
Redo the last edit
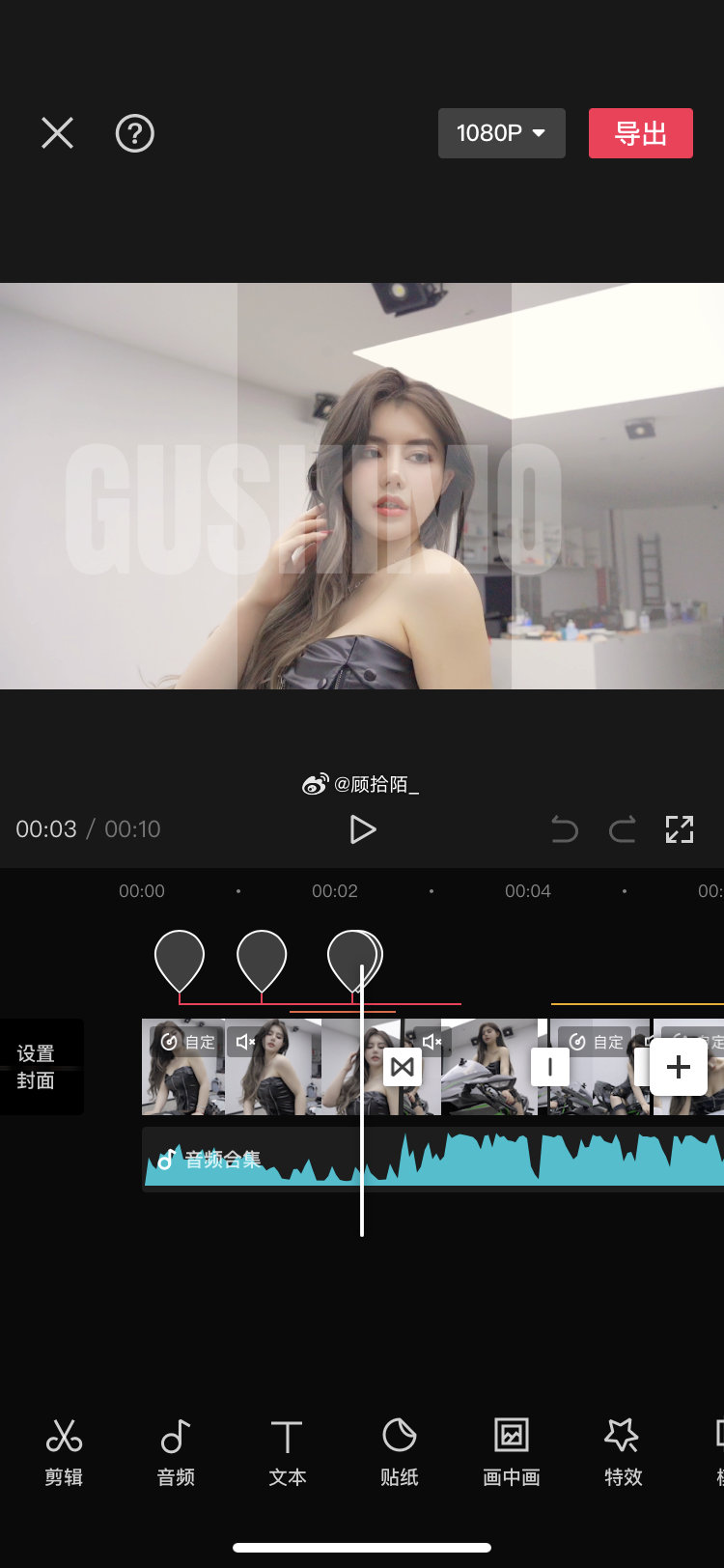coord(623,829)
